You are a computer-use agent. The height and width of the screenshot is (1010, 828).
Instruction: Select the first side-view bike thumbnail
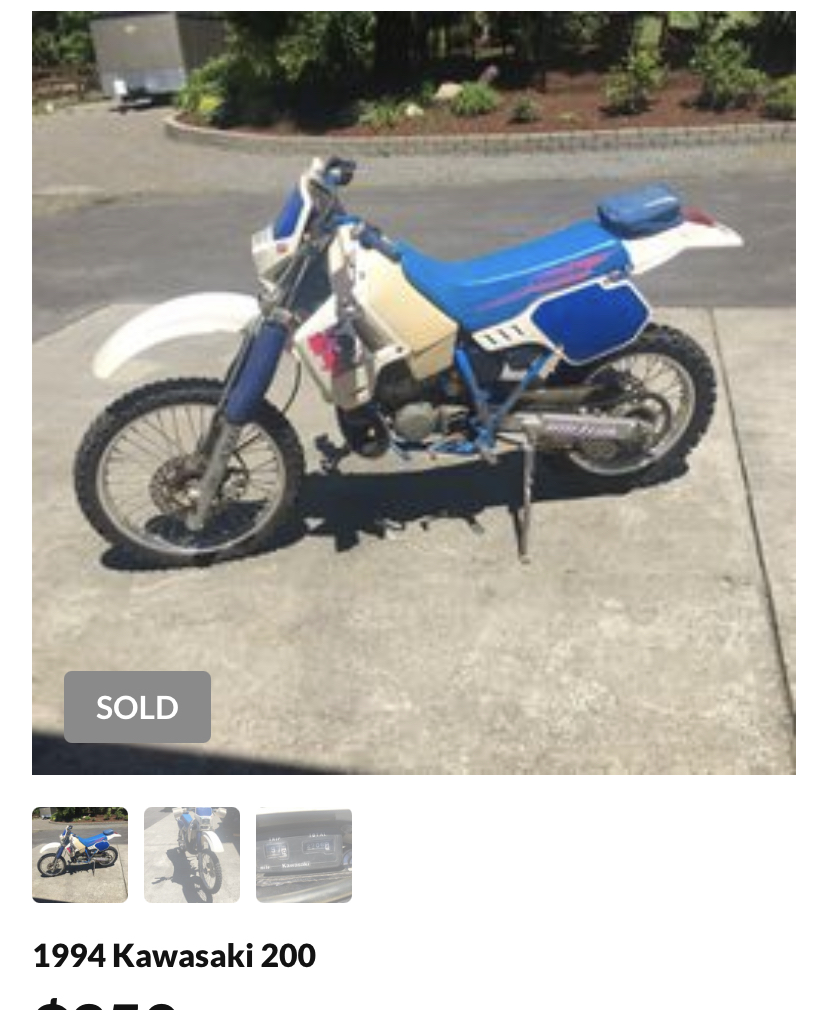80,855
